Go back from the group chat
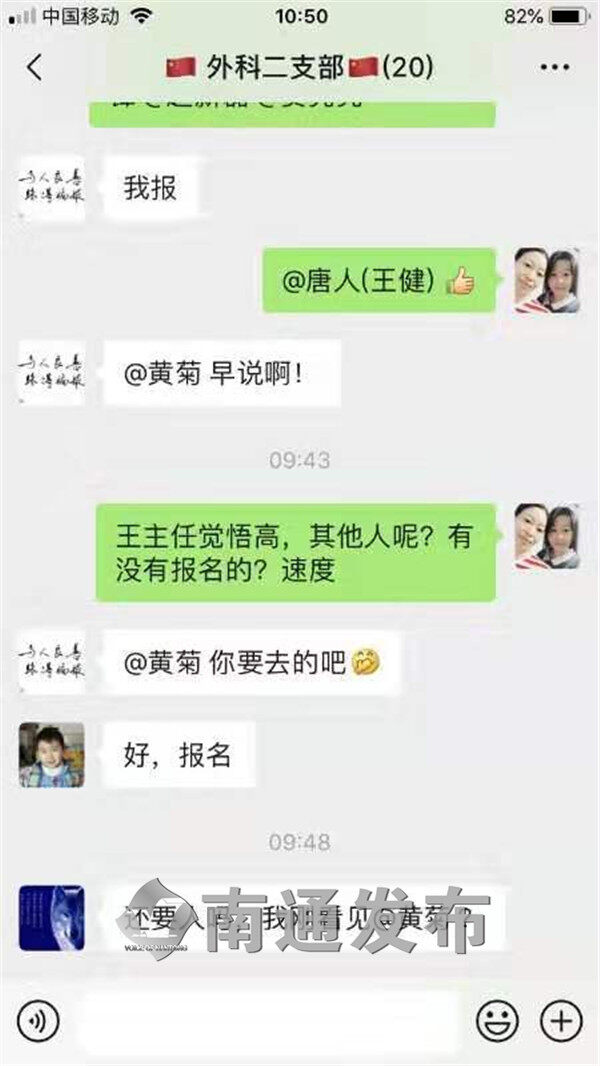 [34, 67]
